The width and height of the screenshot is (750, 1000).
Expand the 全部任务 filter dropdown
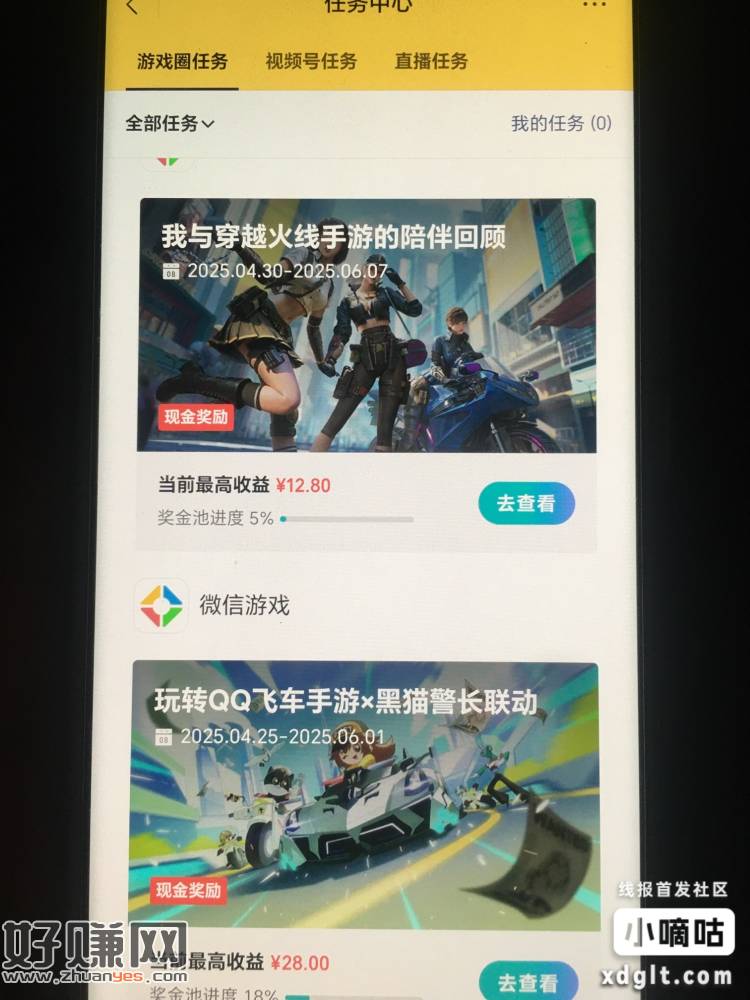(x=170, y=124)
